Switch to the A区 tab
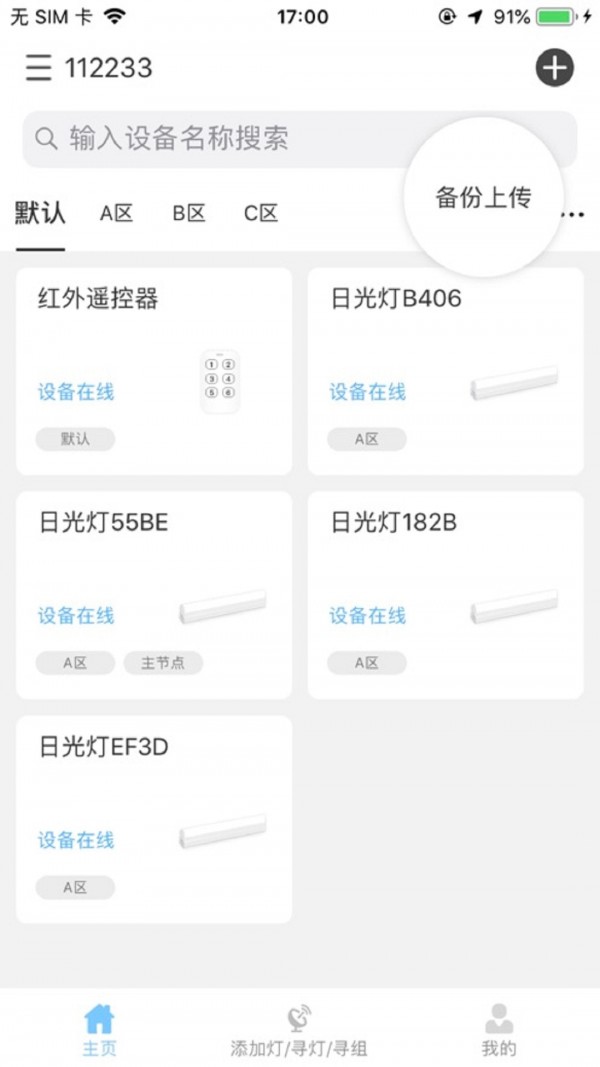Image resolution: width=600 pixels, height=1067 pixels. pyautogui.click(x=116, y=213)
